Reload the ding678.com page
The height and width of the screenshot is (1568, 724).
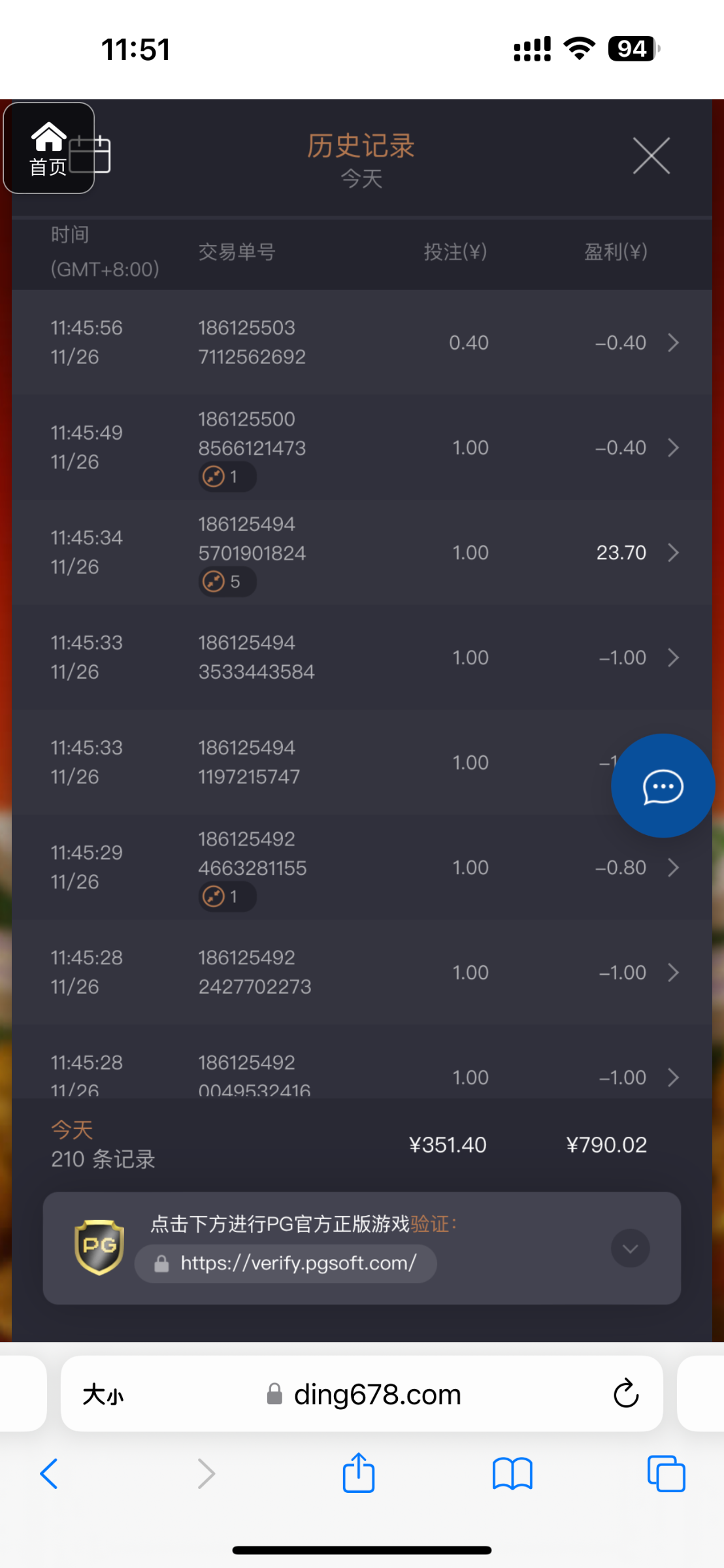coord(625,1394)
